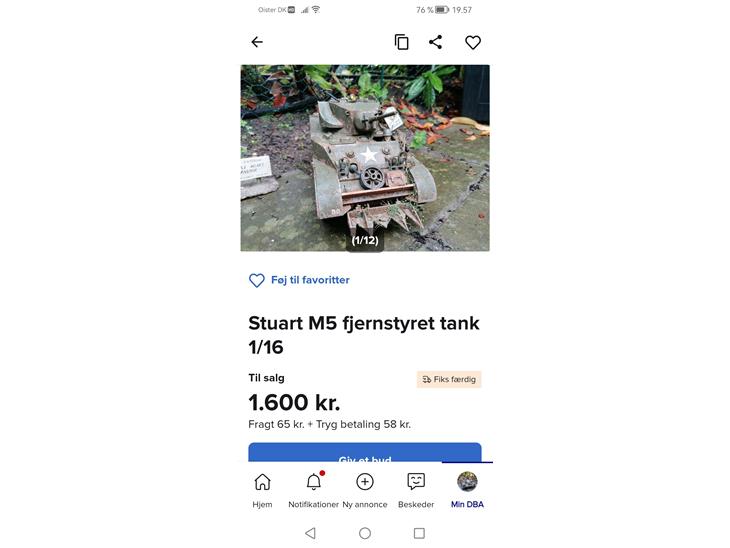Switch to the Hjem tab
The width and height of the screenshot is (730, 548).
click(262, 489)
